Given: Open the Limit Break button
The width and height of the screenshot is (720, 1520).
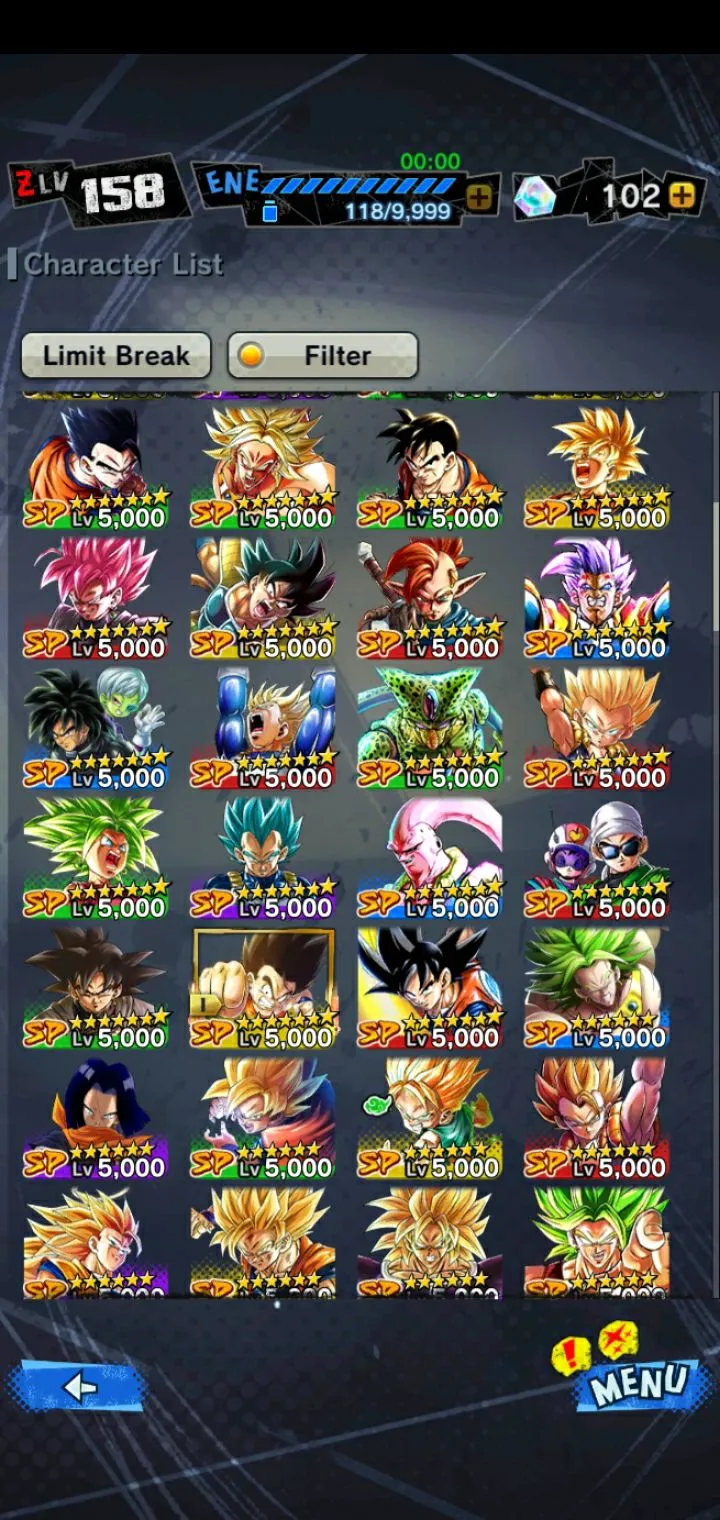Looking at the screenshot, I should click(x=116, y=355).
